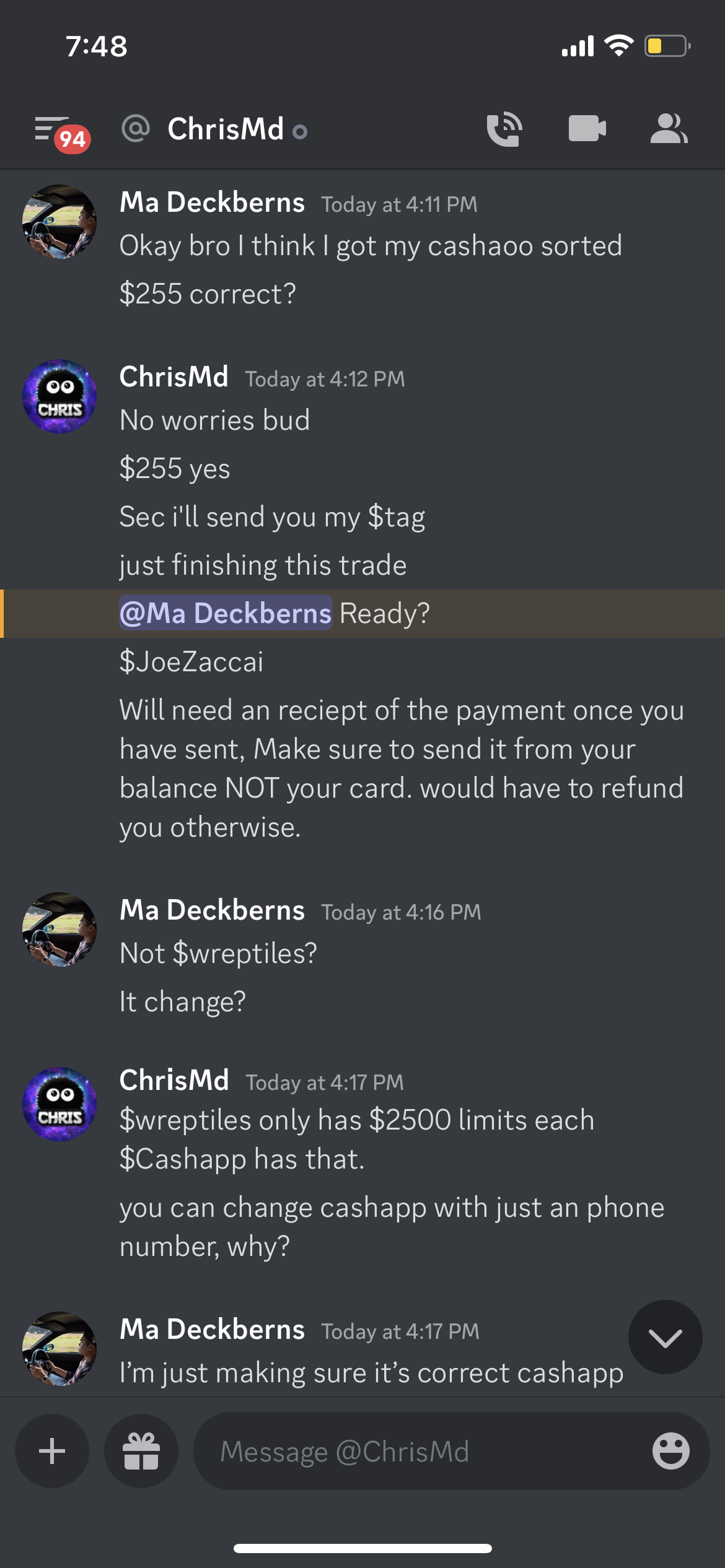View Ma Deckberns' avatar on the 4:11 PM message

click(59, 222)
